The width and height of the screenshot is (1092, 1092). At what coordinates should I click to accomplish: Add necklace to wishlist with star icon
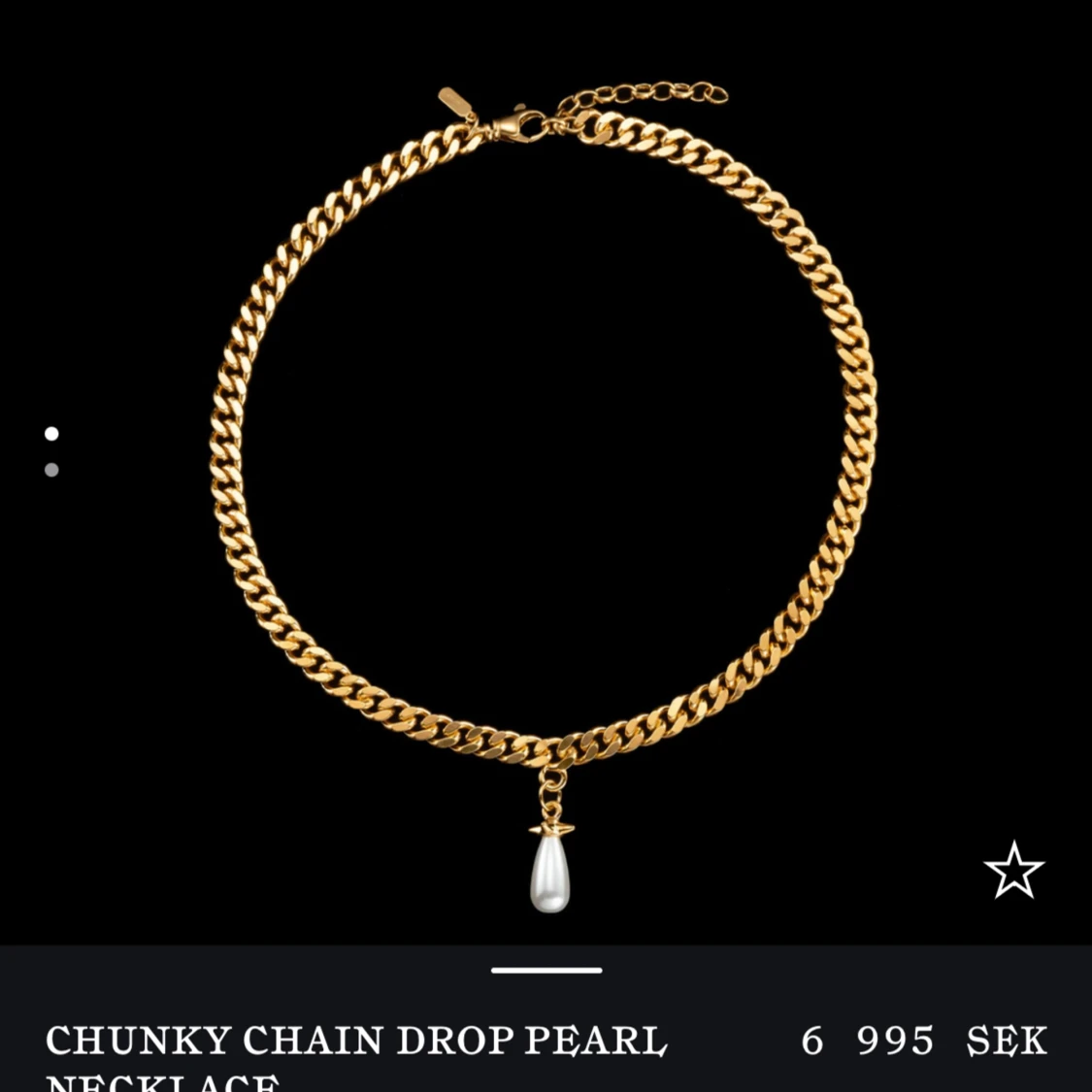coord(1013,870)
